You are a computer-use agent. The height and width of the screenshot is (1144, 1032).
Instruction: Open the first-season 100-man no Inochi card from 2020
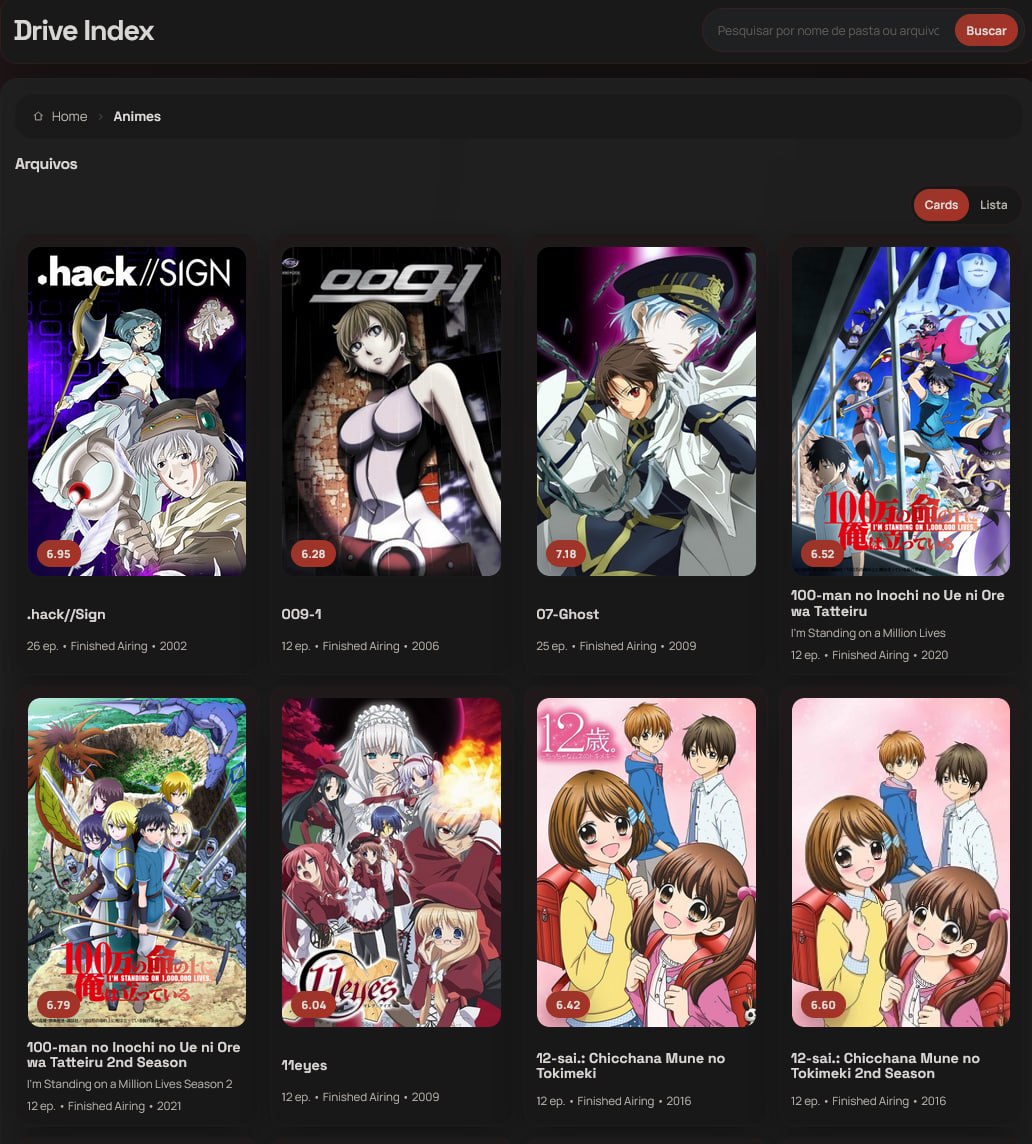(900, 411)
